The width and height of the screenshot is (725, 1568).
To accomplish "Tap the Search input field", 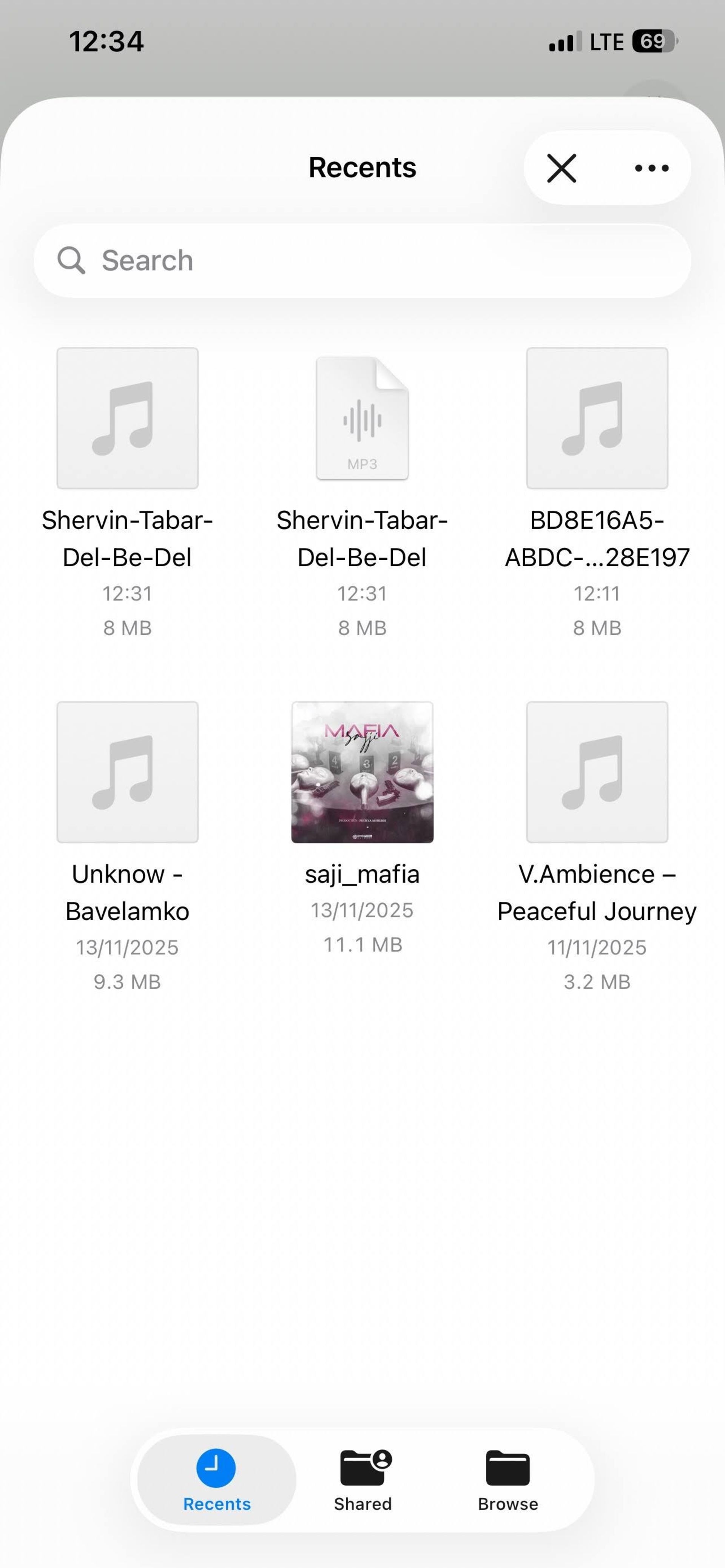I will click(x=244, y=260).
